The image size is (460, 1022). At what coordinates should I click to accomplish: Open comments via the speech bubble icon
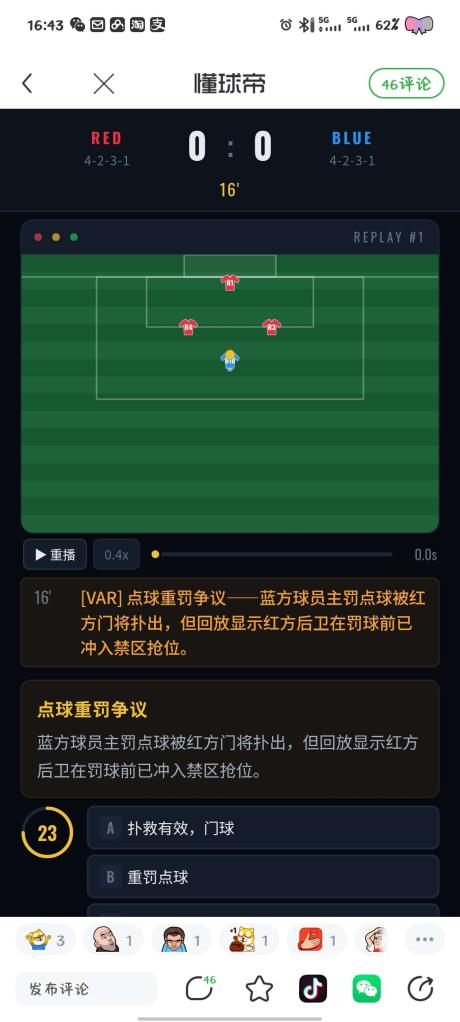click(199, 988)
